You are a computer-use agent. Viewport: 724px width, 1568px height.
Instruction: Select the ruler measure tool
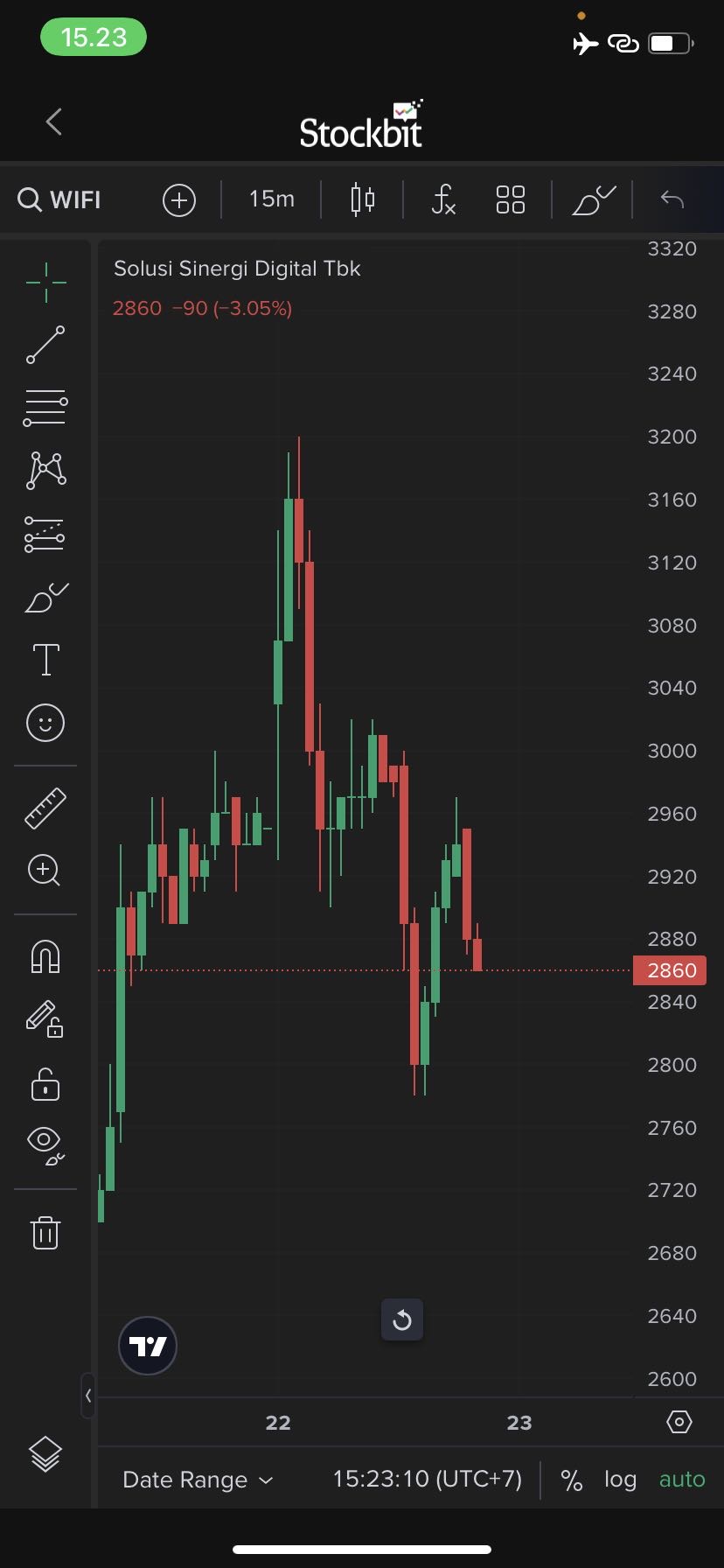pyautogui.click(x=45, y=808)
